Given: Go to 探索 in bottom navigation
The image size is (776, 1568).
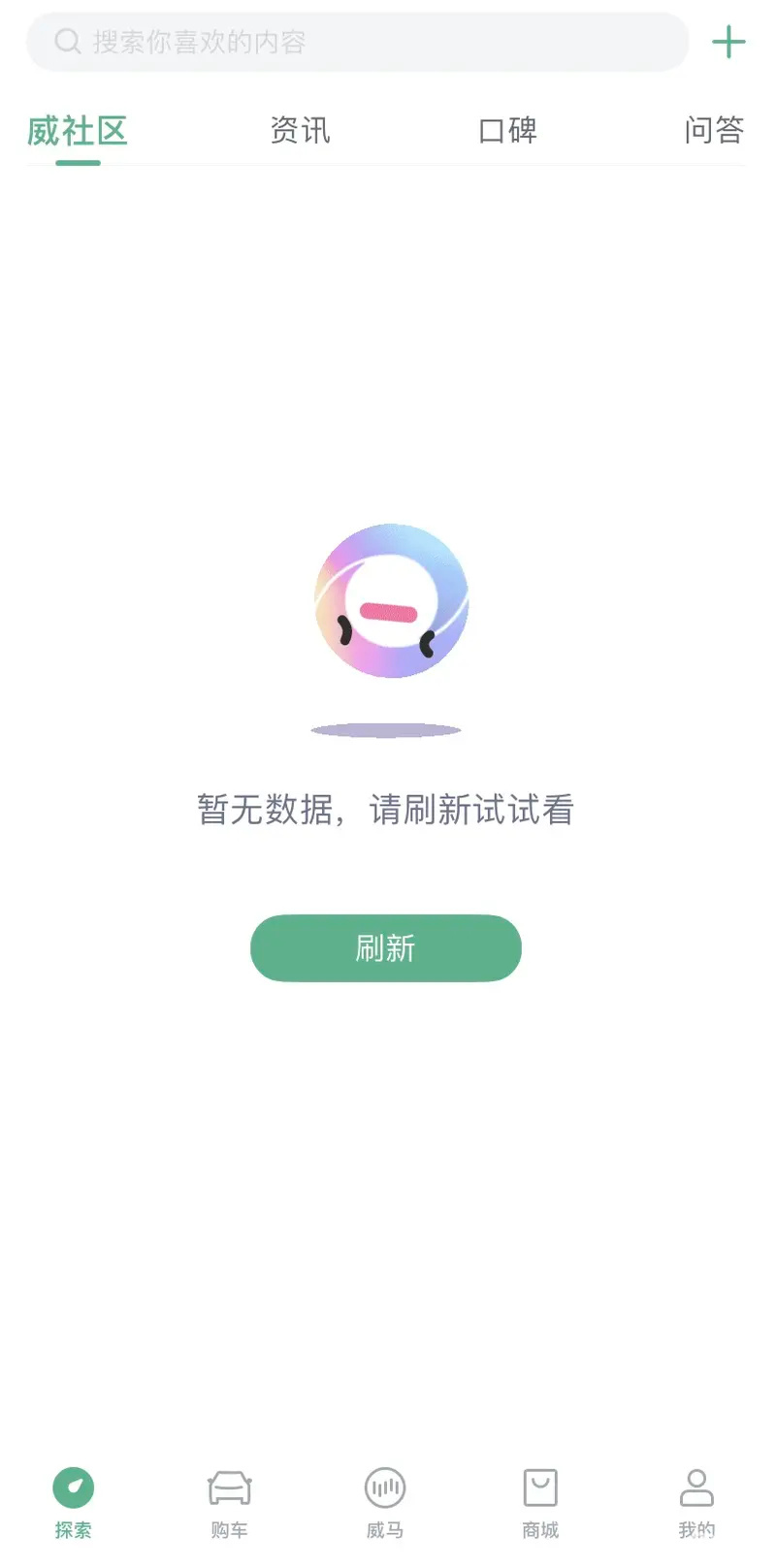Looking at the screenshot, I should [74, 1501].
